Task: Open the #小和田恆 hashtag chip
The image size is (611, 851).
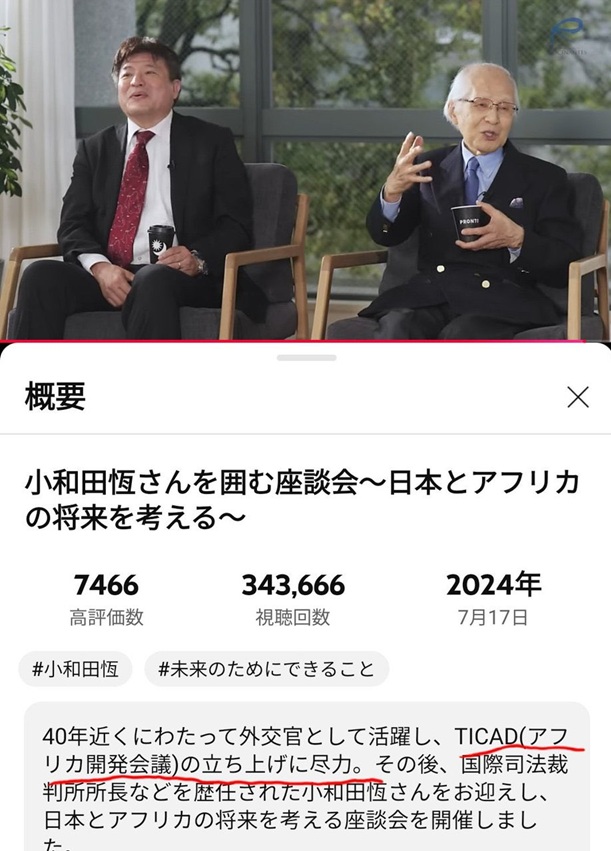Action: [75, 670]
